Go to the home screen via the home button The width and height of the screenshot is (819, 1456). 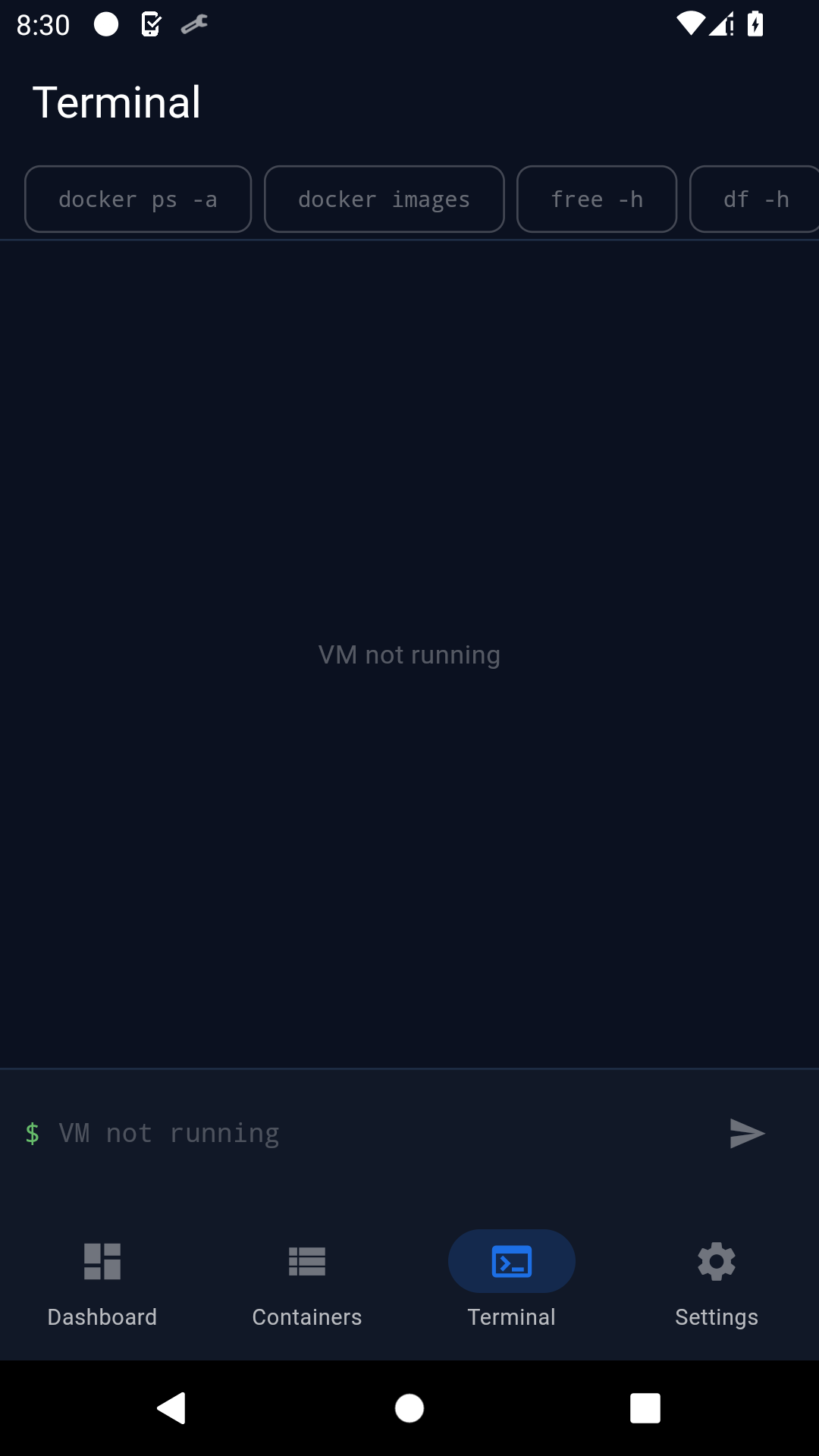tap(409, 1408)
